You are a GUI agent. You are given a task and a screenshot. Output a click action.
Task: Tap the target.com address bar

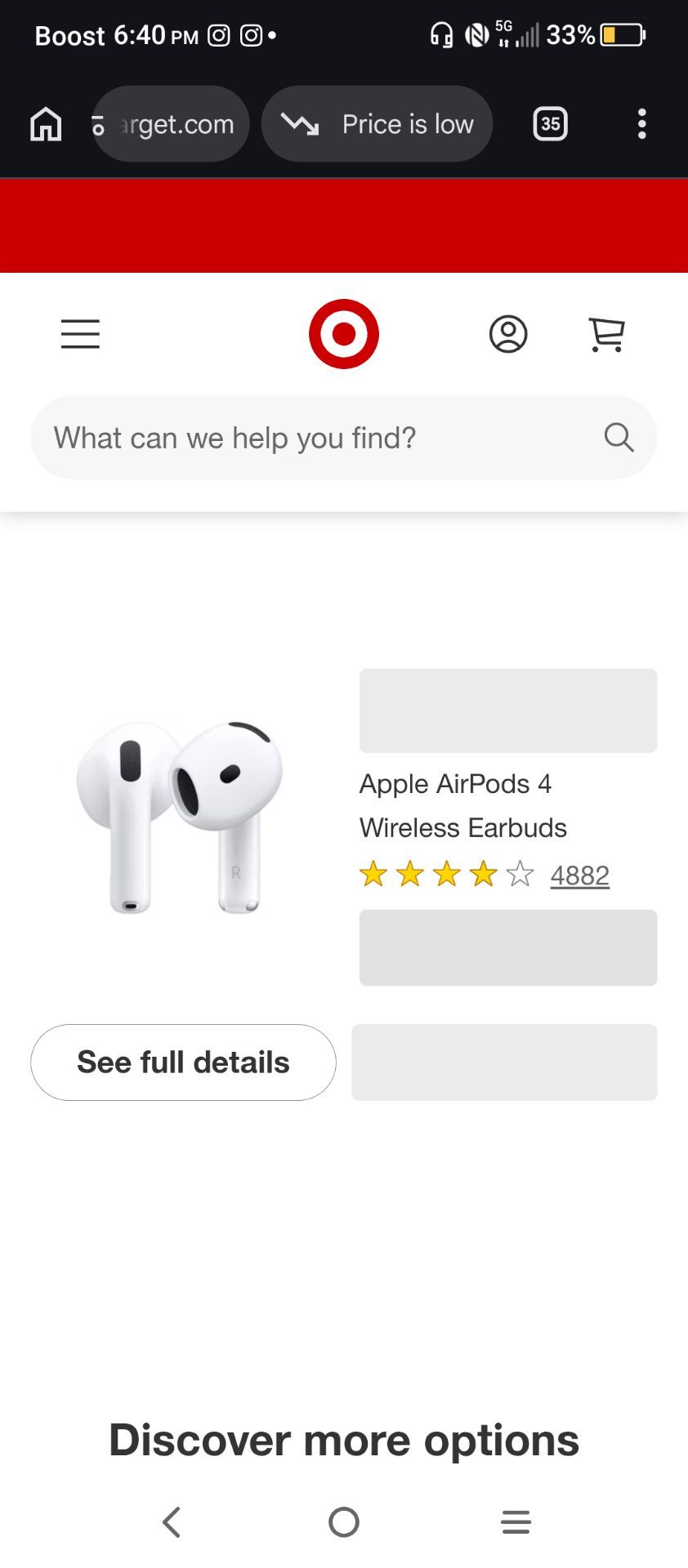[x=170, y=124]
